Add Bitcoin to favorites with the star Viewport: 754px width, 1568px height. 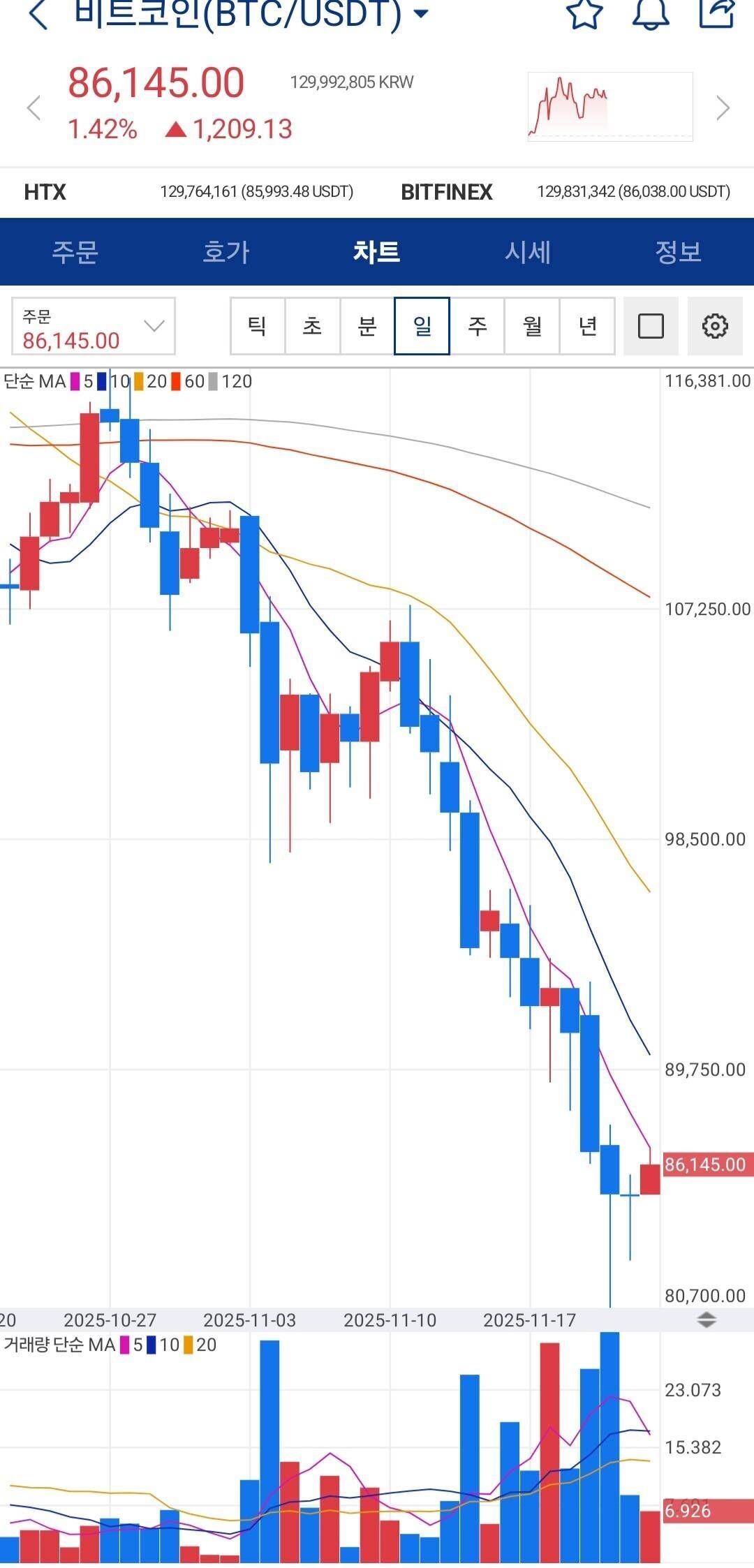(584, 13)
